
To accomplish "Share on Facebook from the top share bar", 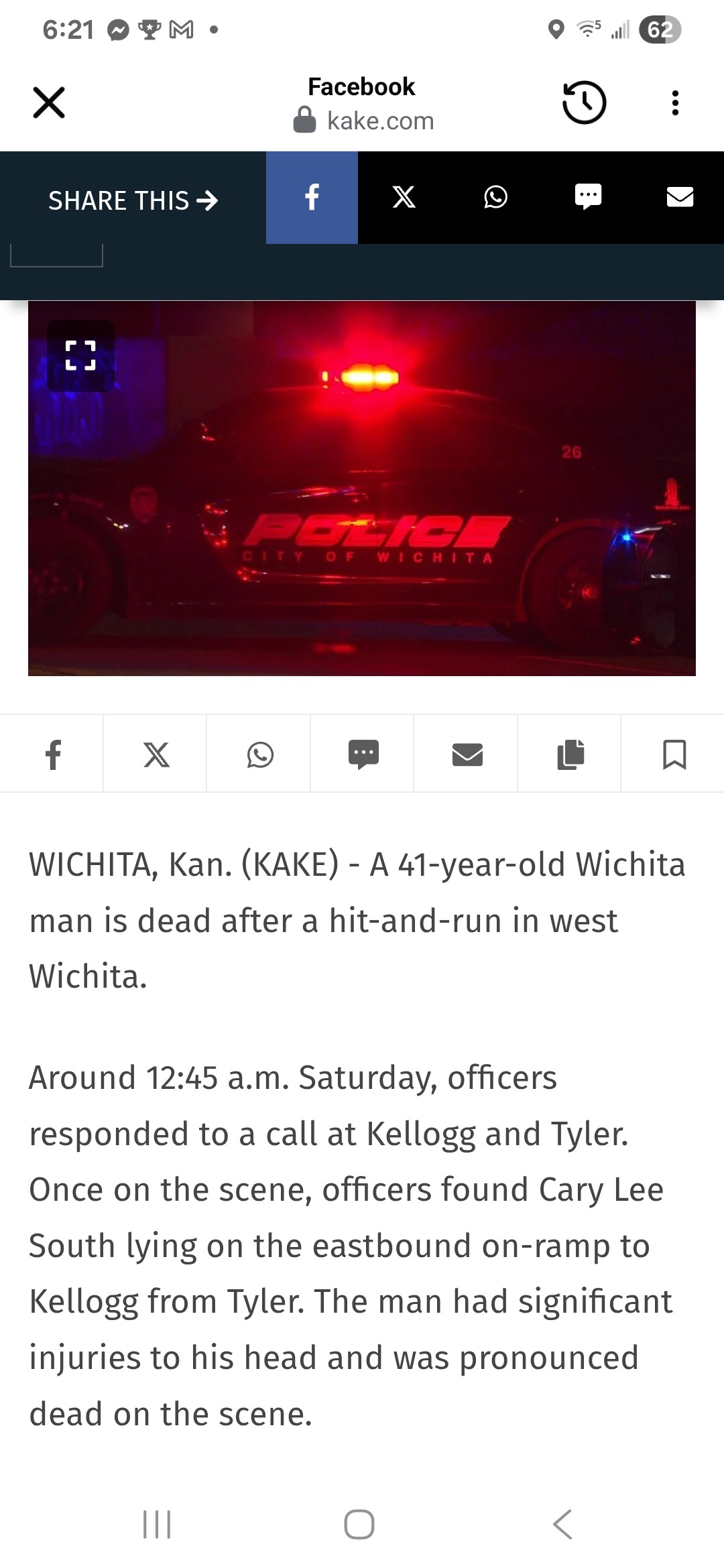I will click(312, 198).
